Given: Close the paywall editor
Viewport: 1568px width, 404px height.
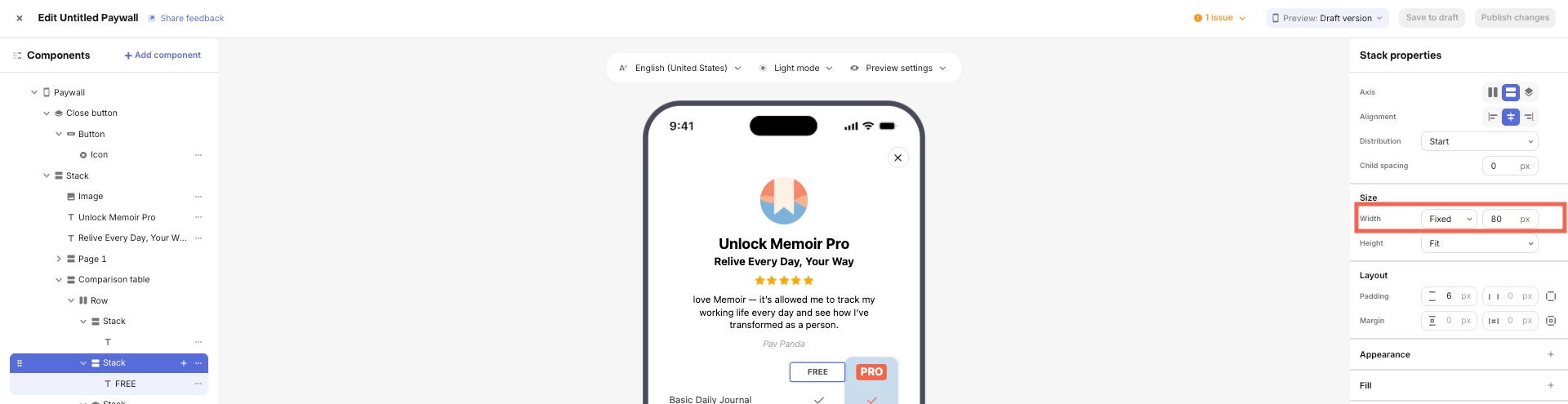Looking at the screenshot, I should point(20,18).
